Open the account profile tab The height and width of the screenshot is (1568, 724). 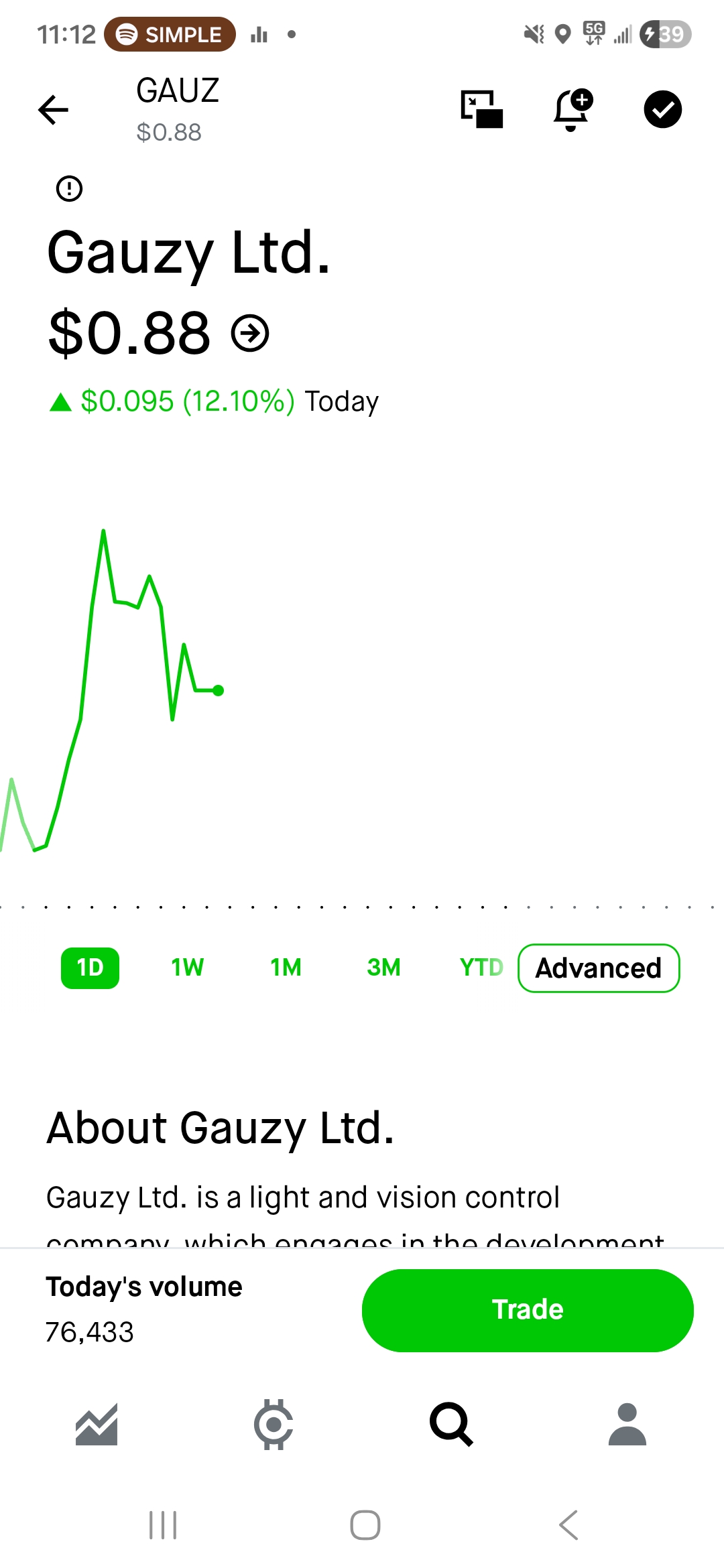coord(627,1424)
